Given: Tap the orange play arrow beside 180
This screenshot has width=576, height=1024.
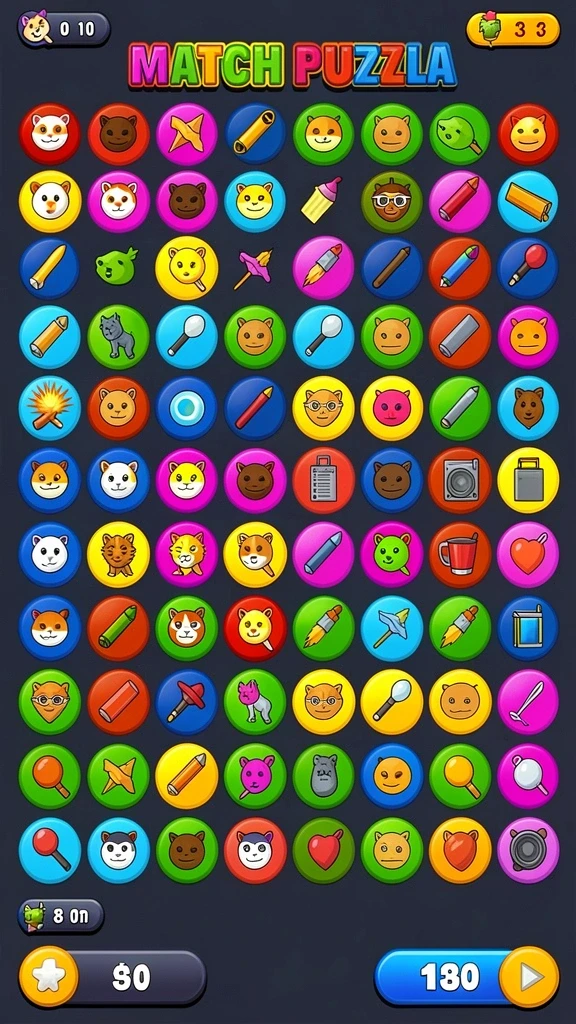Looking at the screenshot, I should (529, 977).
